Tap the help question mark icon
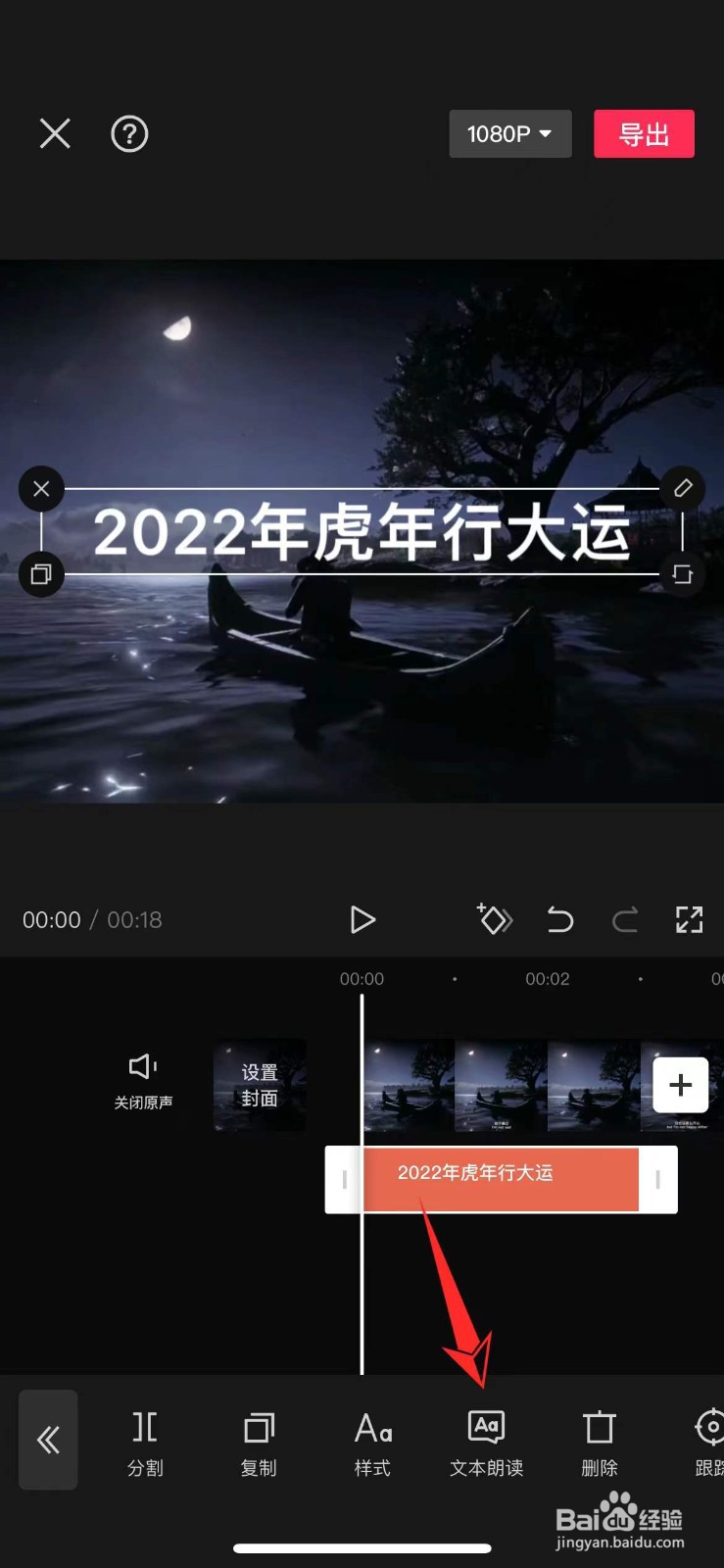 pyautogui.click(x=129, y=133)
